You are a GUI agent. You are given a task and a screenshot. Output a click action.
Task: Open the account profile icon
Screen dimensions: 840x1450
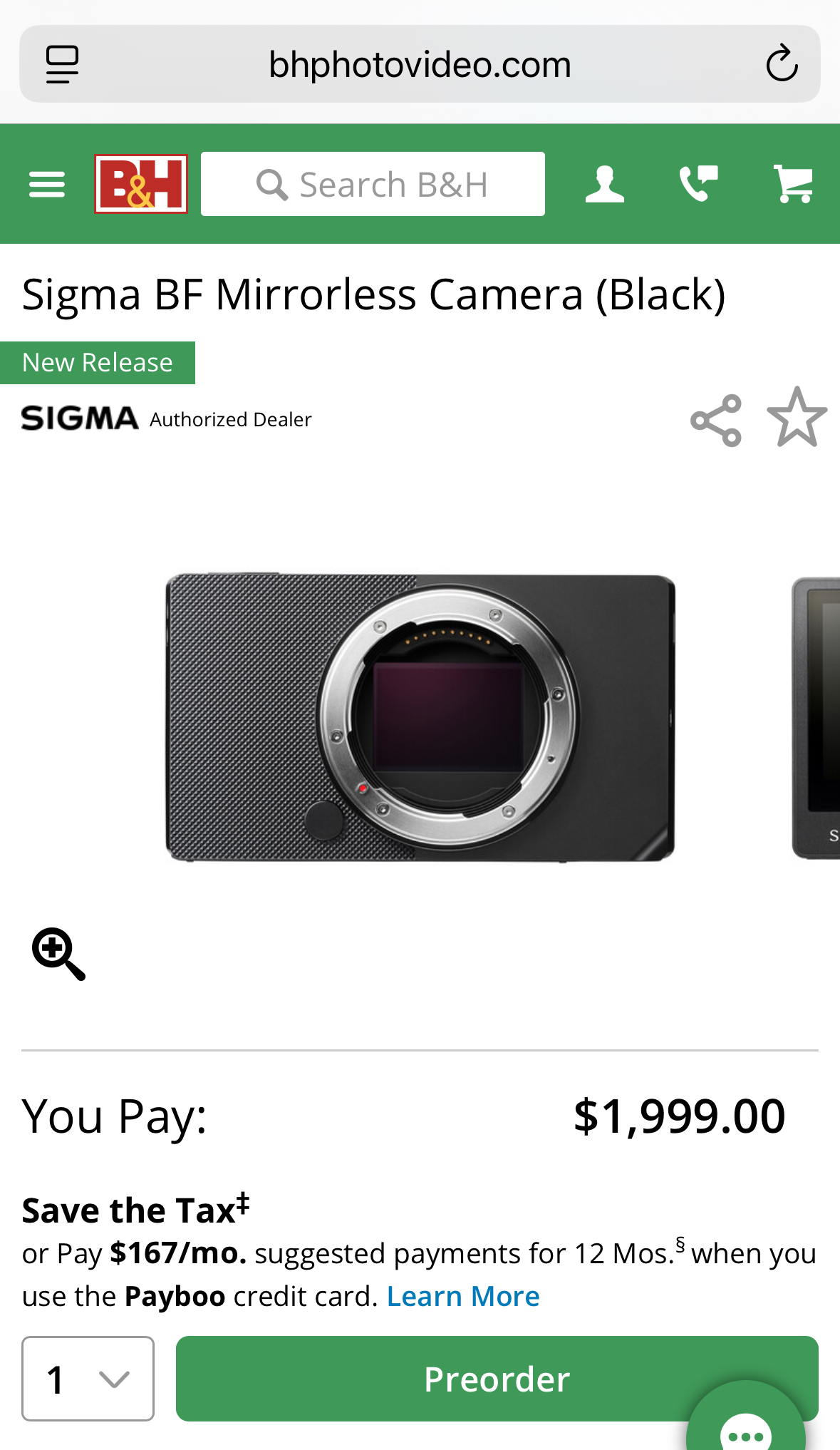pyautogui.click(x=604, y=185)
